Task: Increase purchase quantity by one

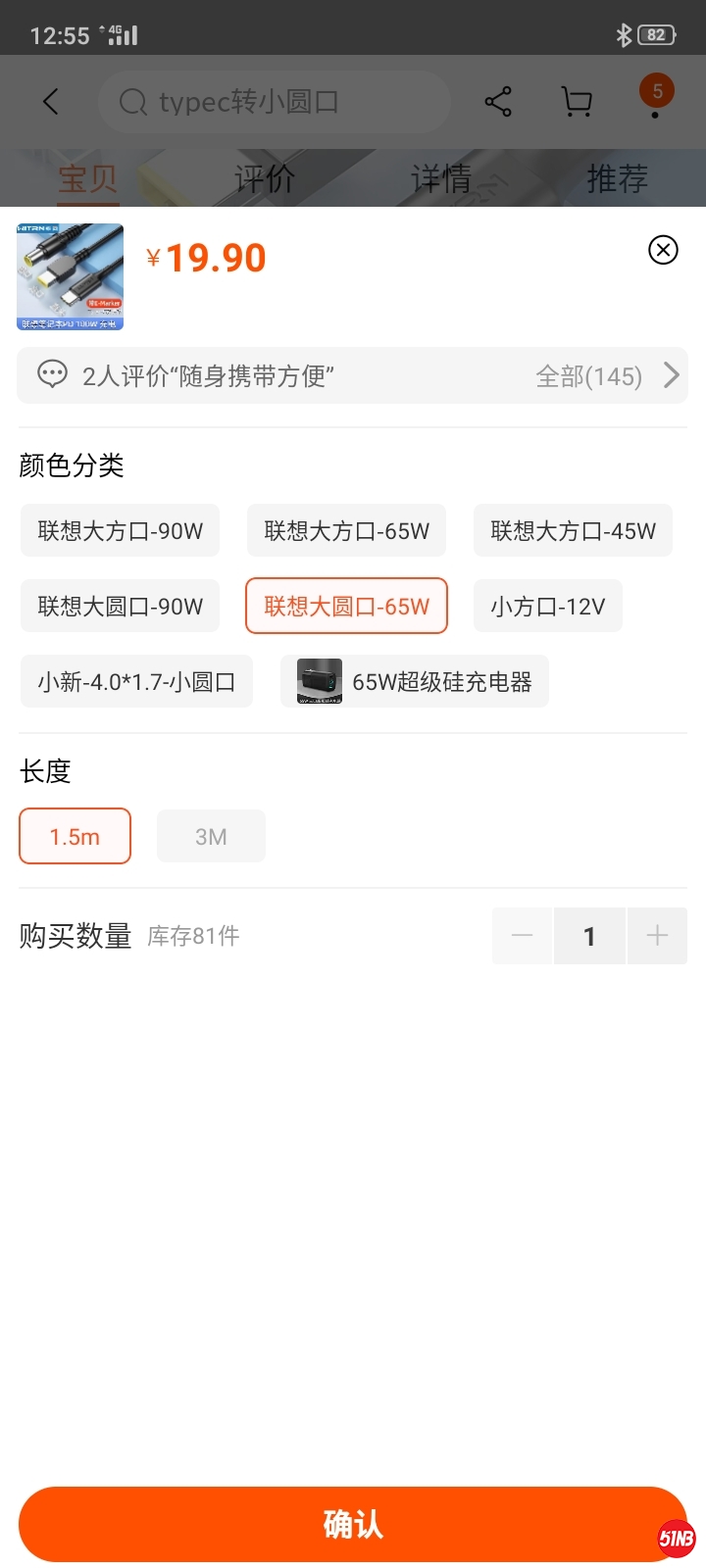Action: point(657,936)
